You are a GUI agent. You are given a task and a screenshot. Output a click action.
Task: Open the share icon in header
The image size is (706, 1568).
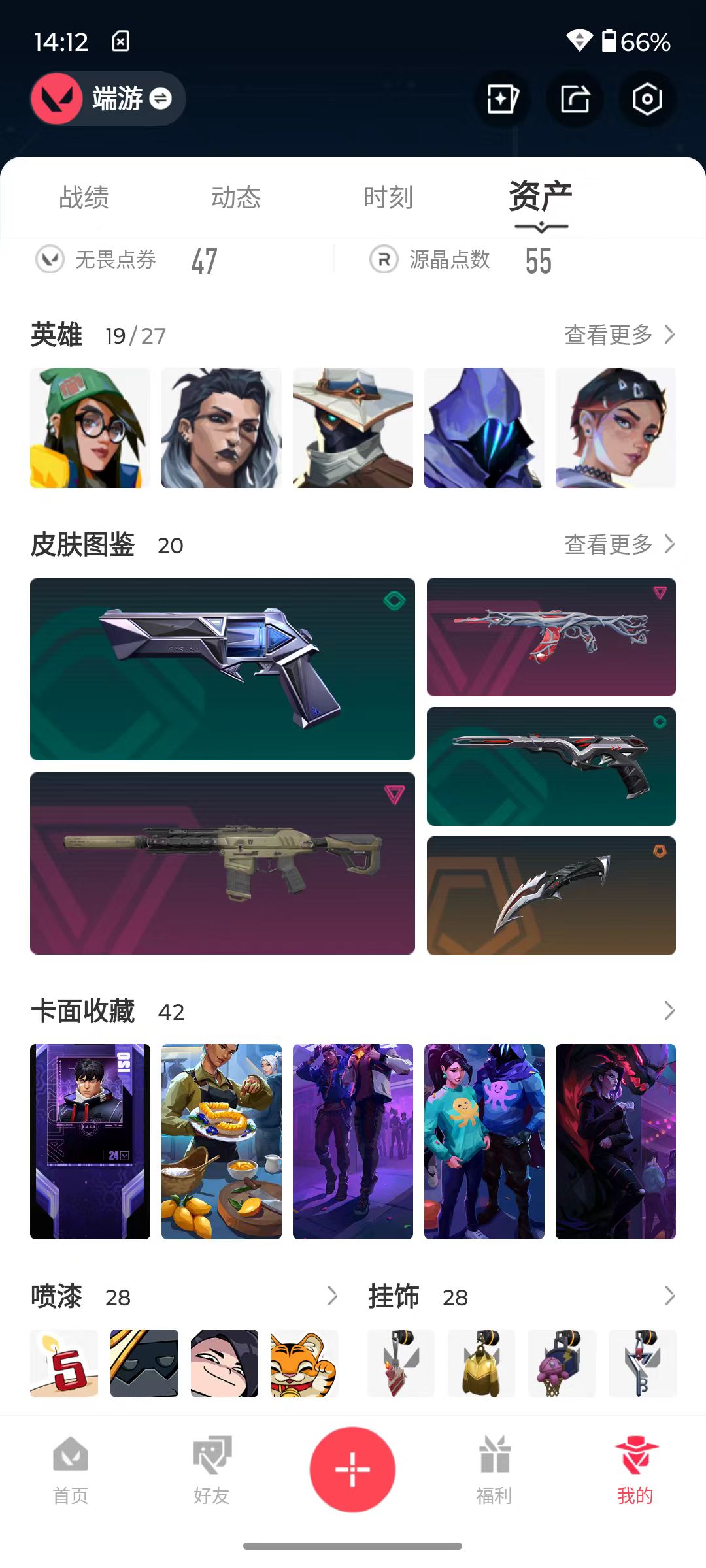tap(575, 99)
